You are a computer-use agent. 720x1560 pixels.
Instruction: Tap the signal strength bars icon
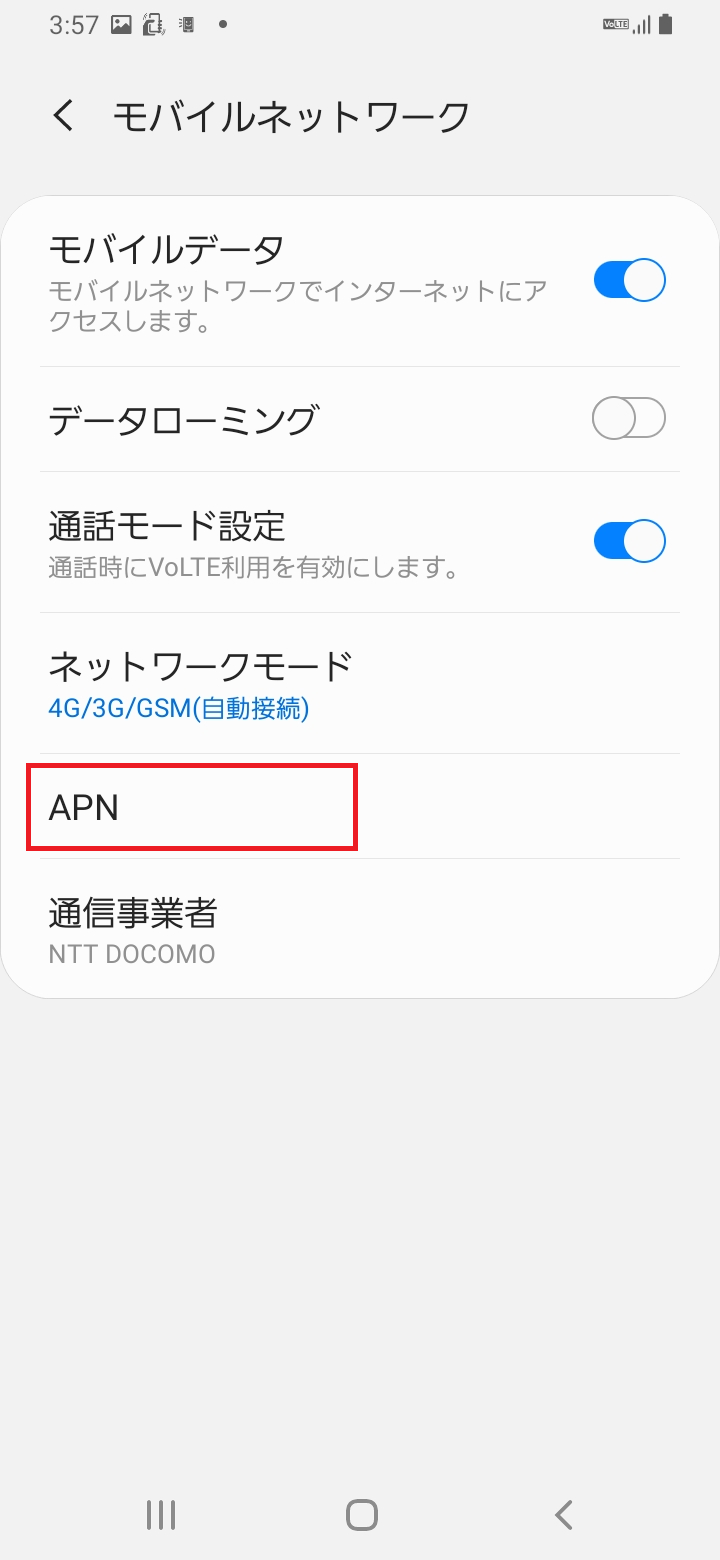(x=640, y=24)
